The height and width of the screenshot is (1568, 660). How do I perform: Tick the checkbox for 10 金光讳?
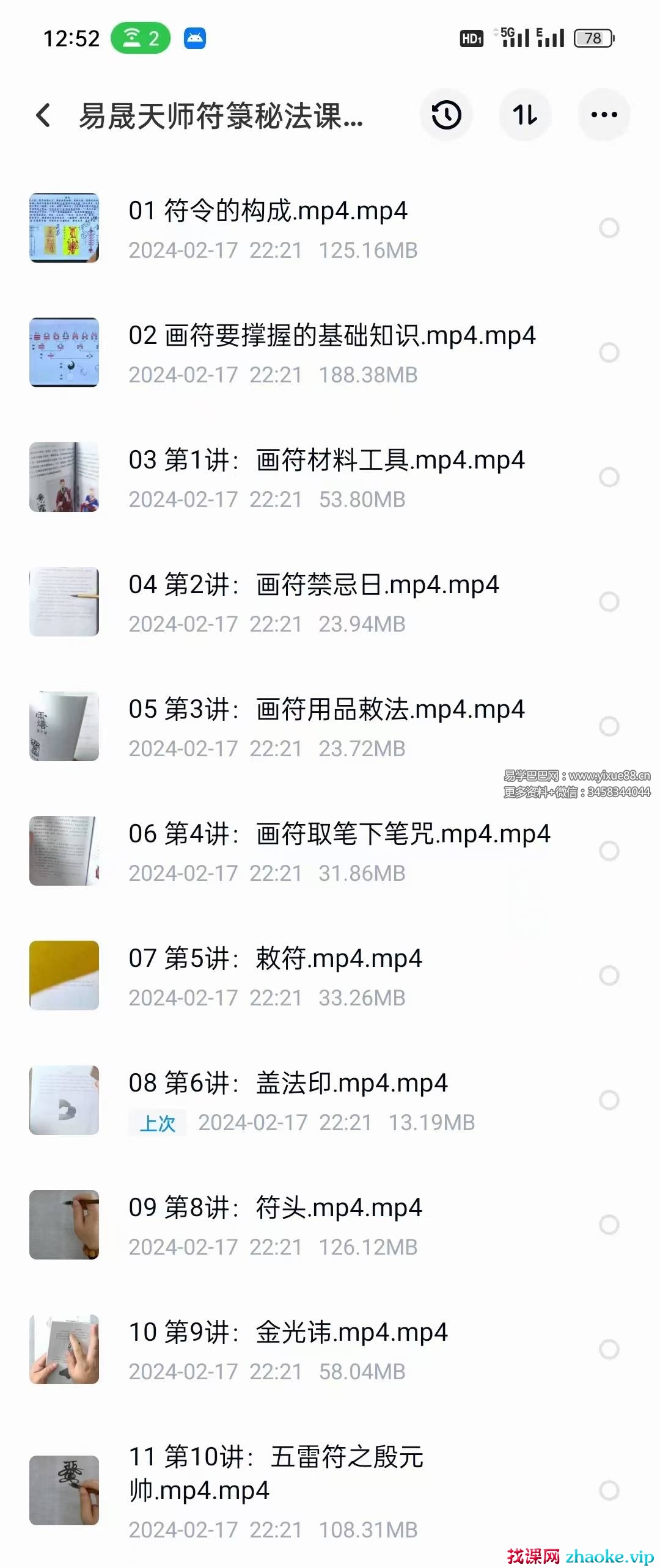click(609, 1349)
